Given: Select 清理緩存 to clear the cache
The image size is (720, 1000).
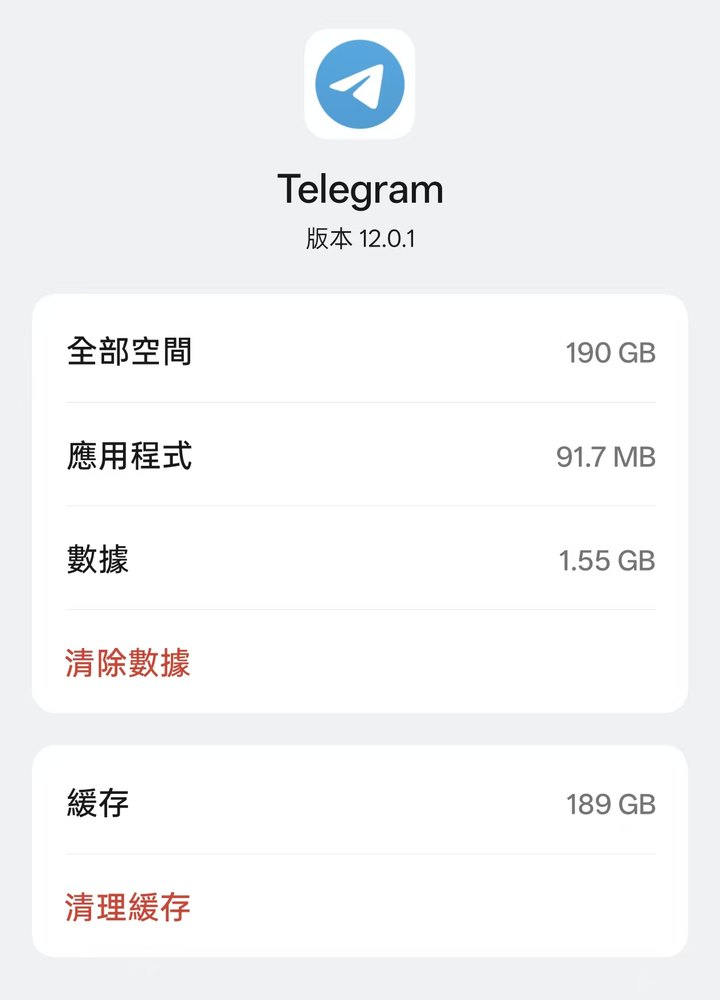Looking at the screenshot, I should [x=128, y=907].
